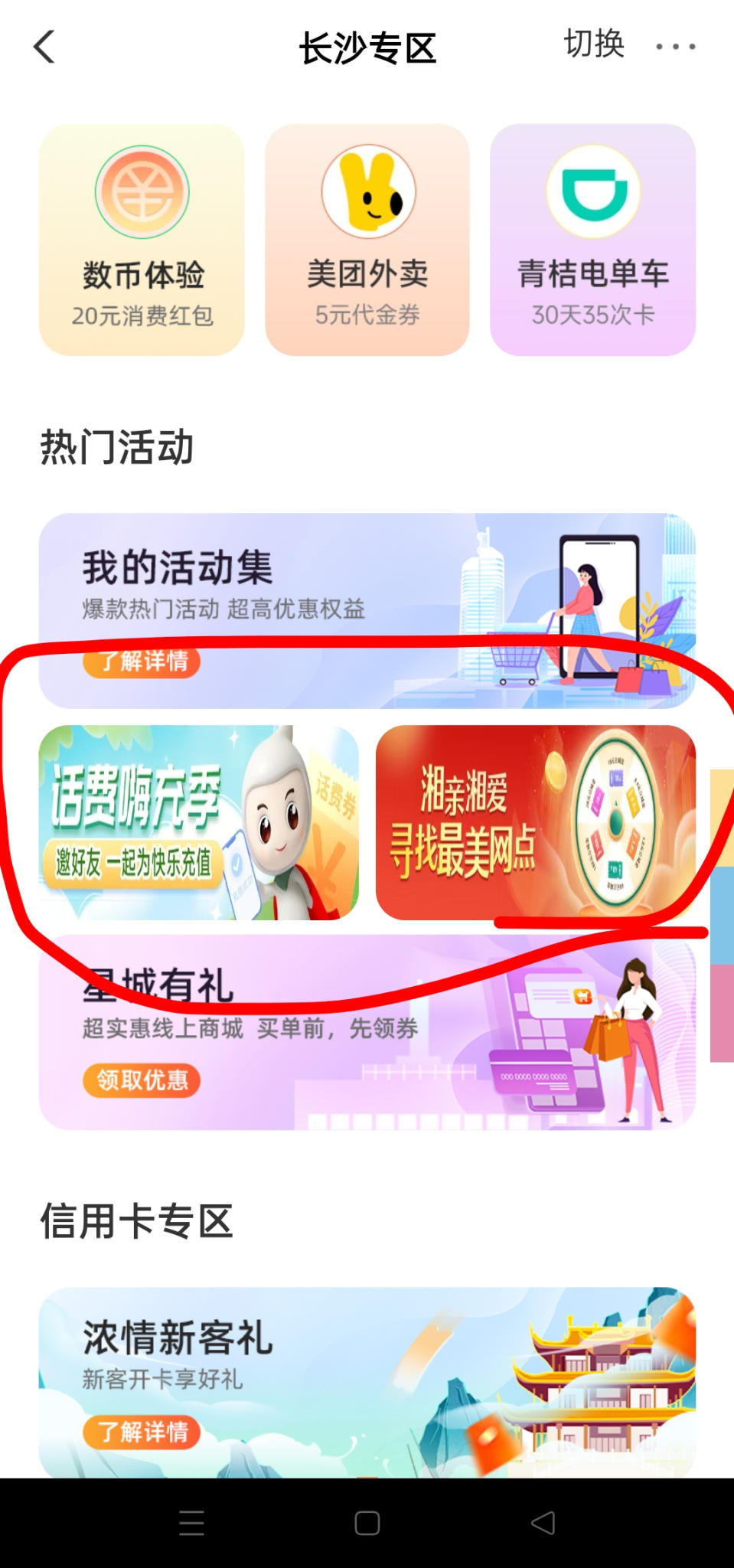
Task: Open 湘亲湘爱 寻找最美网点 banner
Action: tap(535, 823)
